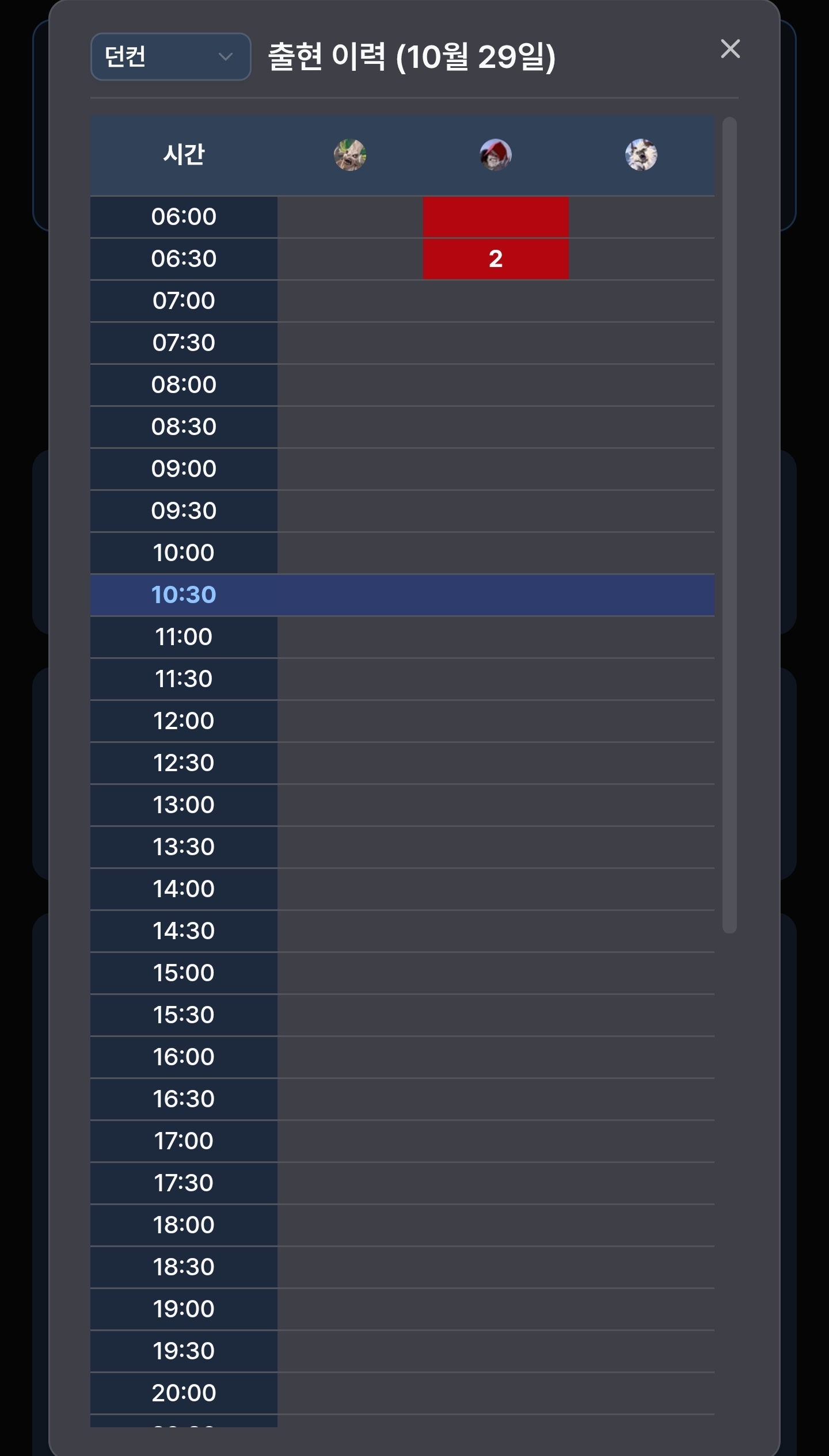Open the 던컨 boss dropdown
This screenshot has width=829, height=1456.
pos(170,56)
